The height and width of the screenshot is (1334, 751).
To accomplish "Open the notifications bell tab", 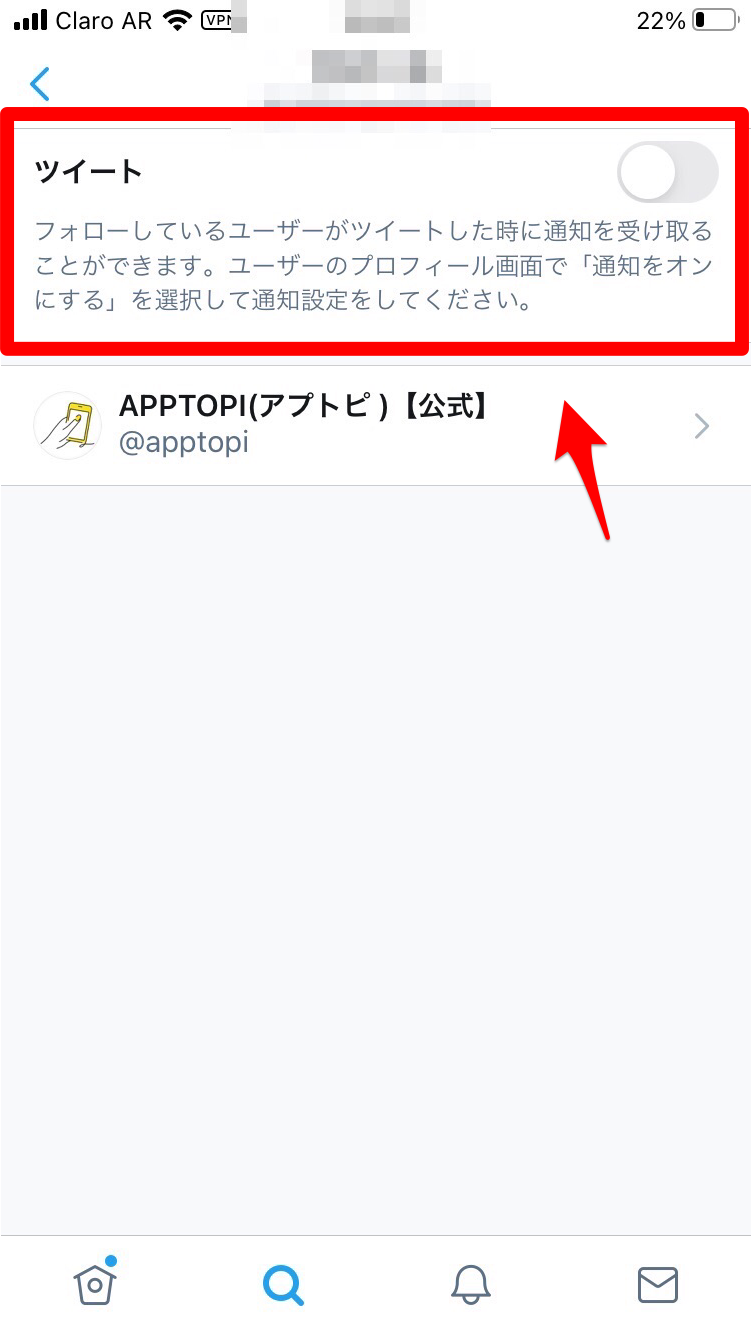I will click(x=471, y=1284).
